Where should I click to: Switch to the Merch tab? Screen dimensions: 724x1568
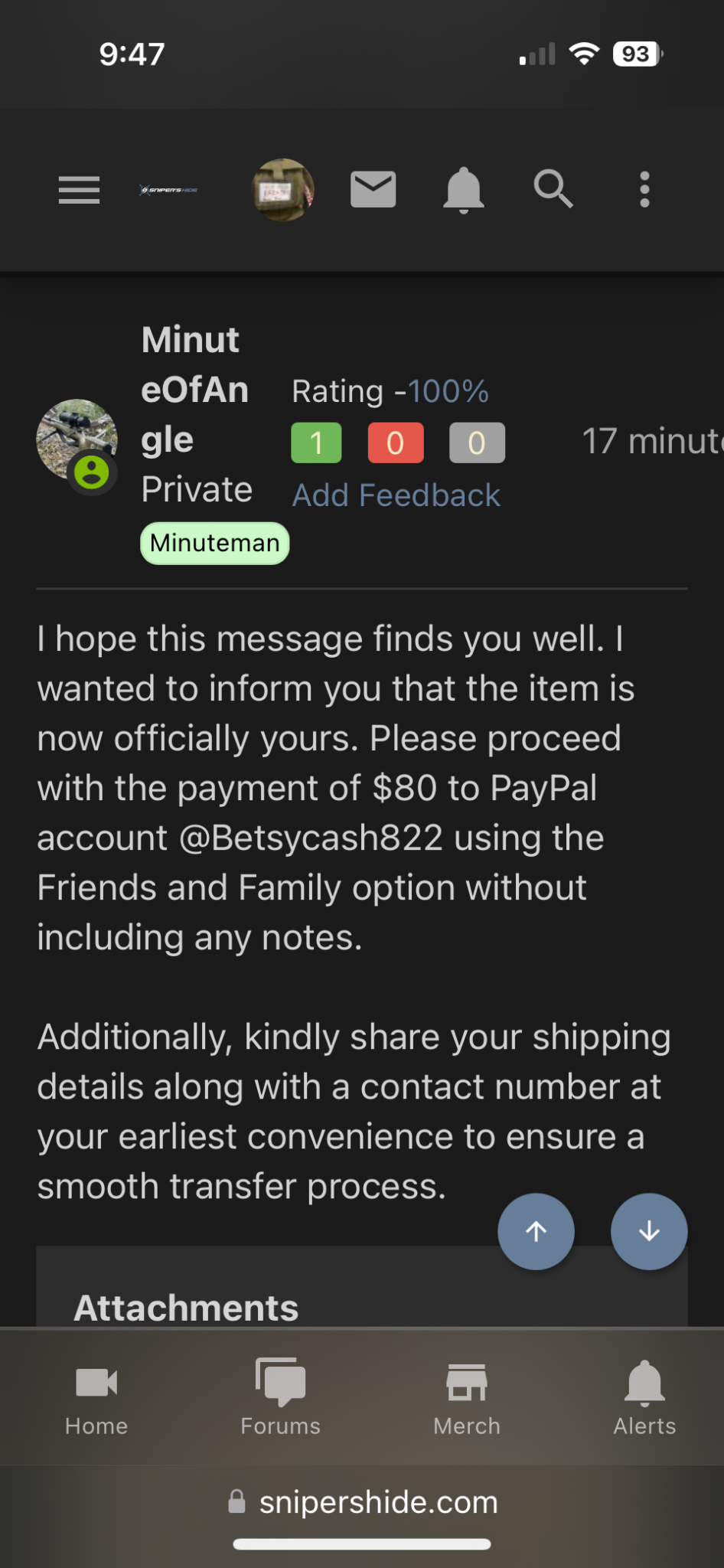click(x=467, y=1398)
